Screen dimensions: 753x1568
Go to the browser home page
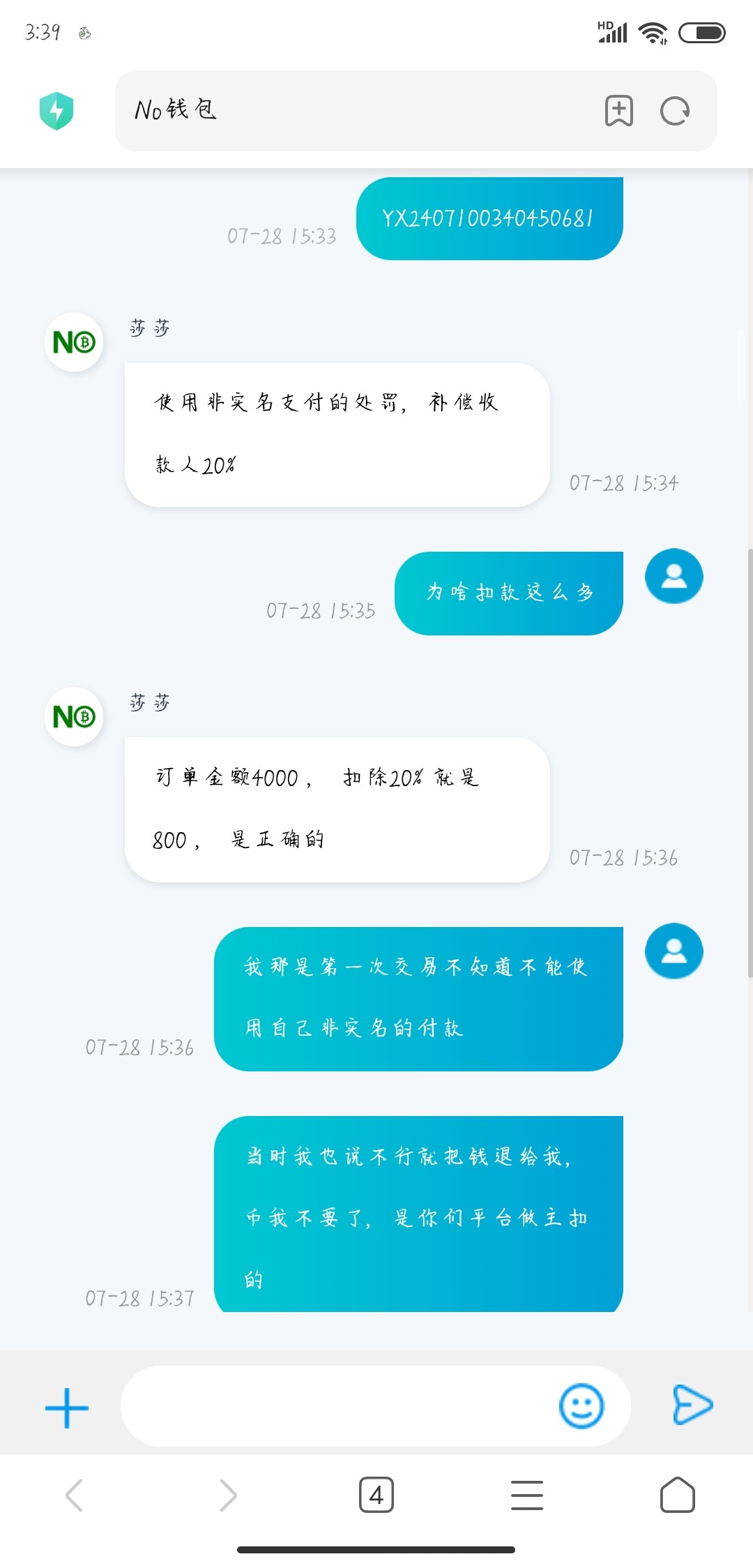coord(677,1495)
